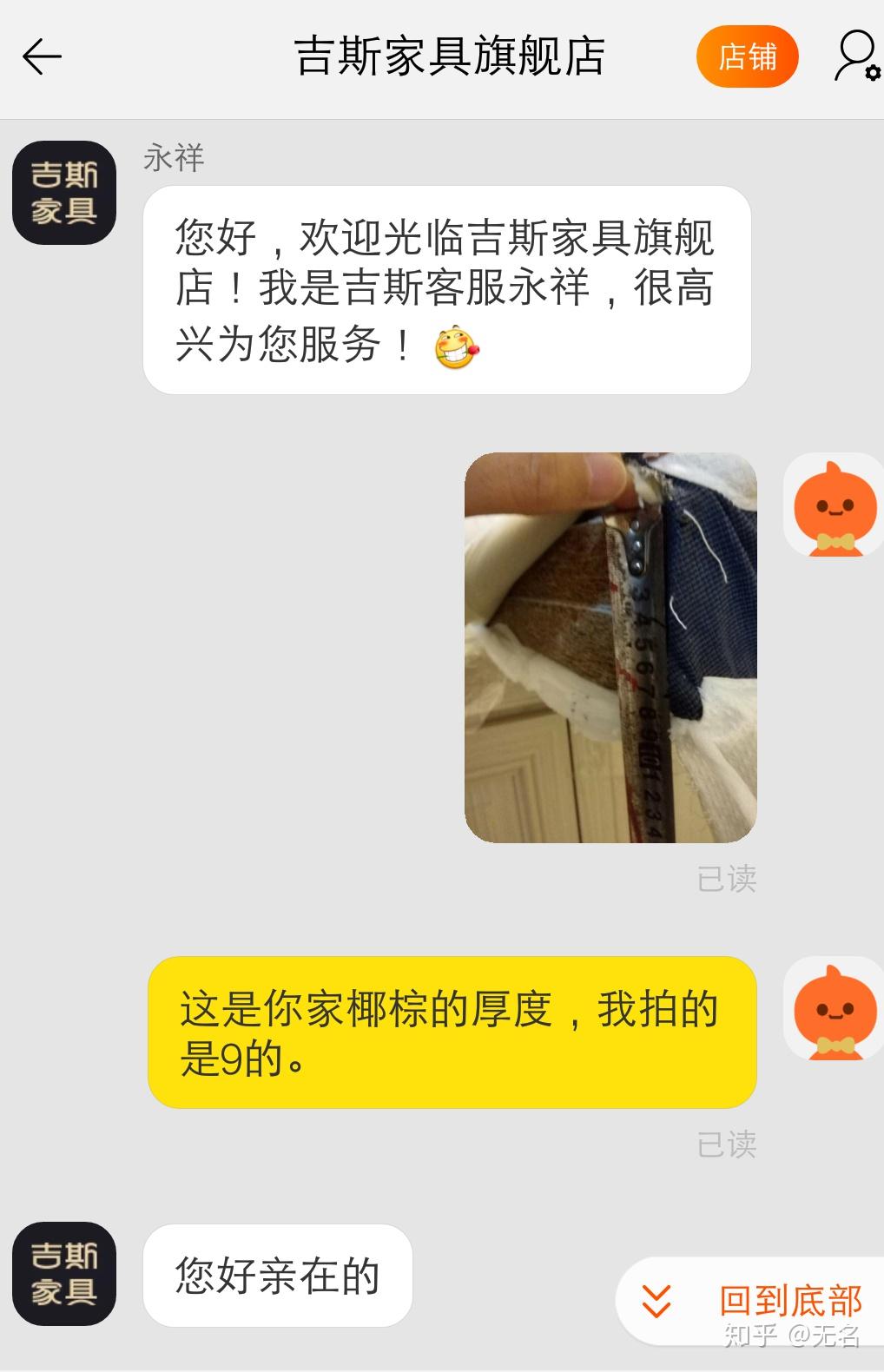View the sent mattress measurement photo
The height and width of the screenshot is (1372, 884).
point(610,647)
